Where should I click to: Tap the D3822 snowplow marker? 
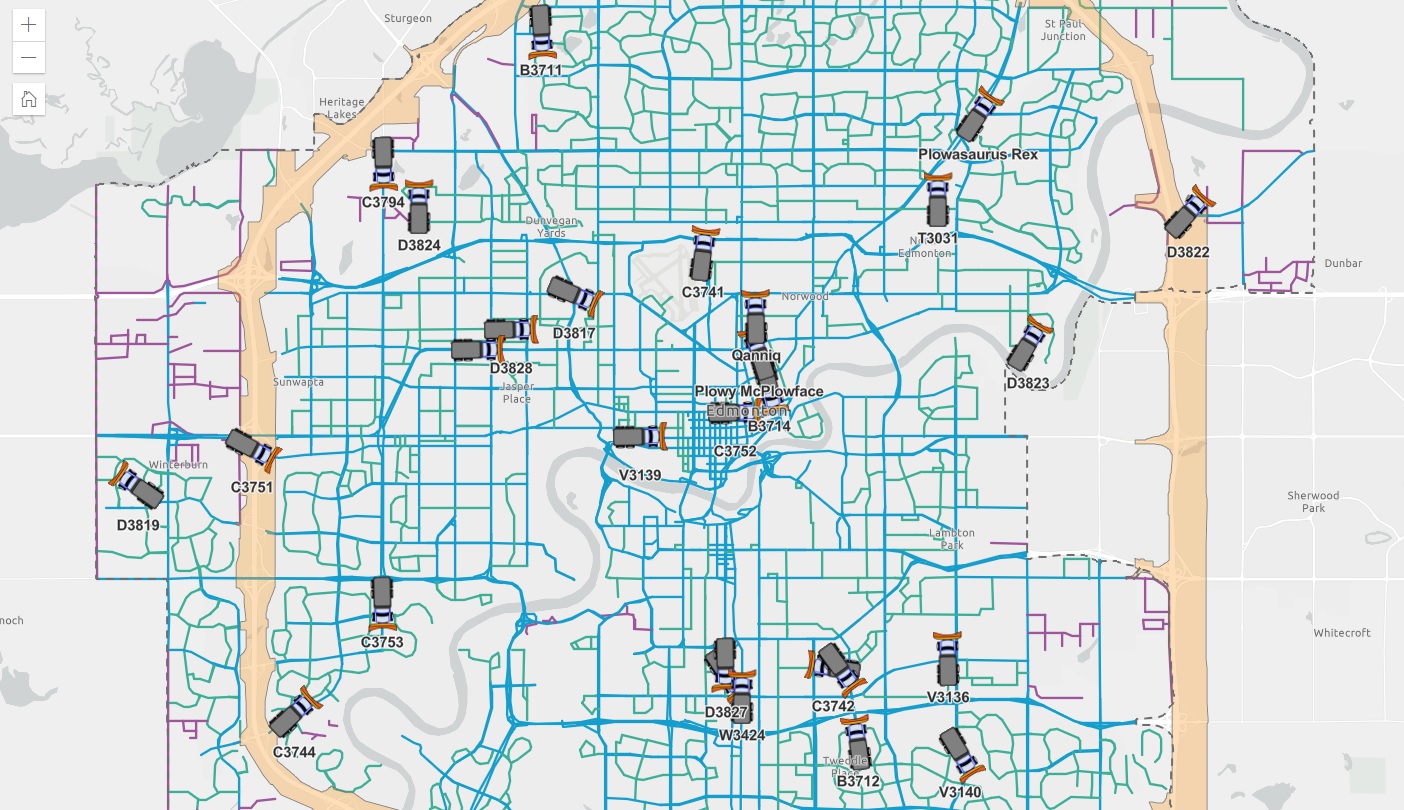tap(1188, 213)
